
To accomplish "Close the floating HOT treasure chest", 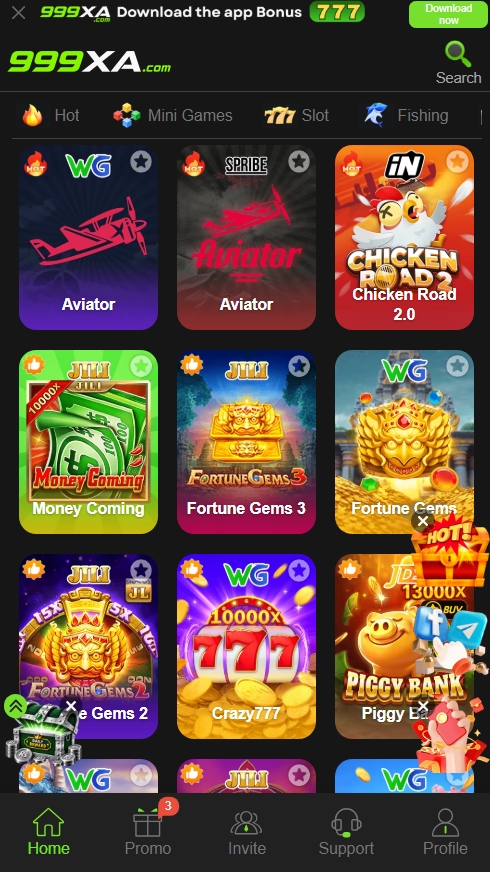I will point(423,521).
